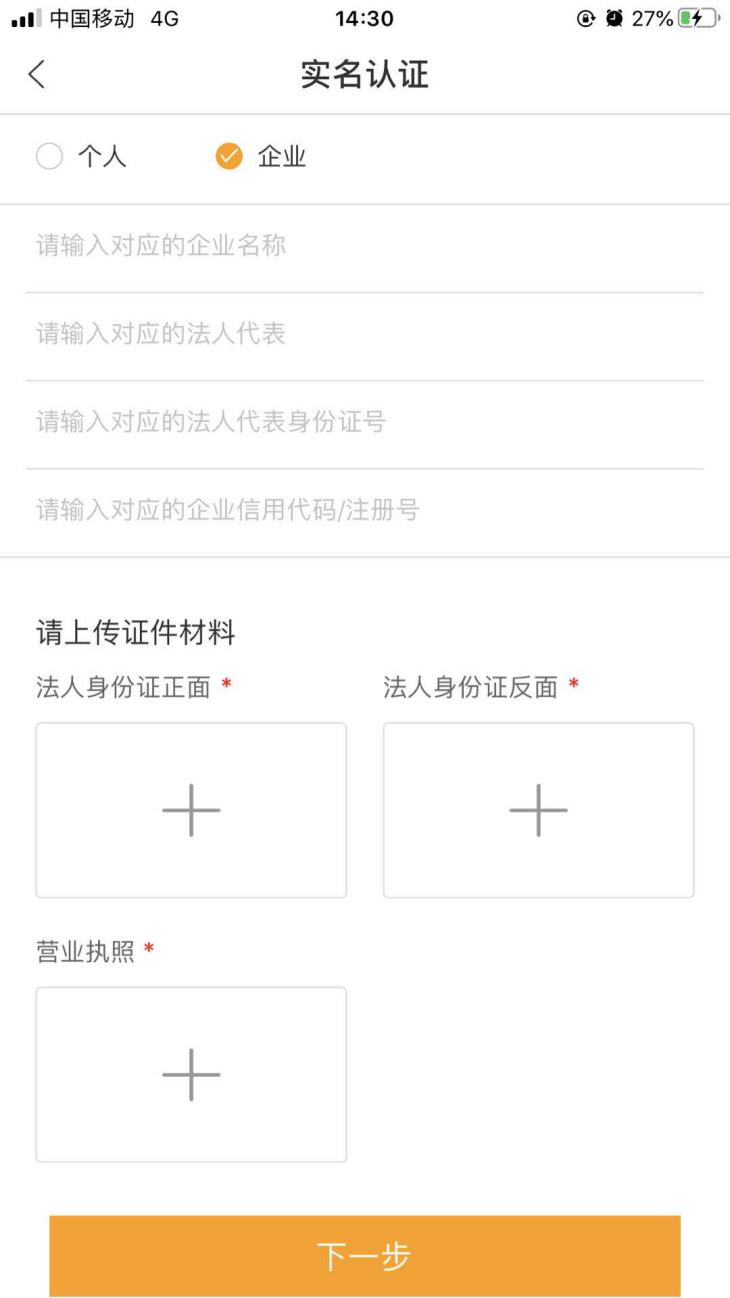Focus the 法人代表身份证号 input field

tap(365, 422)
